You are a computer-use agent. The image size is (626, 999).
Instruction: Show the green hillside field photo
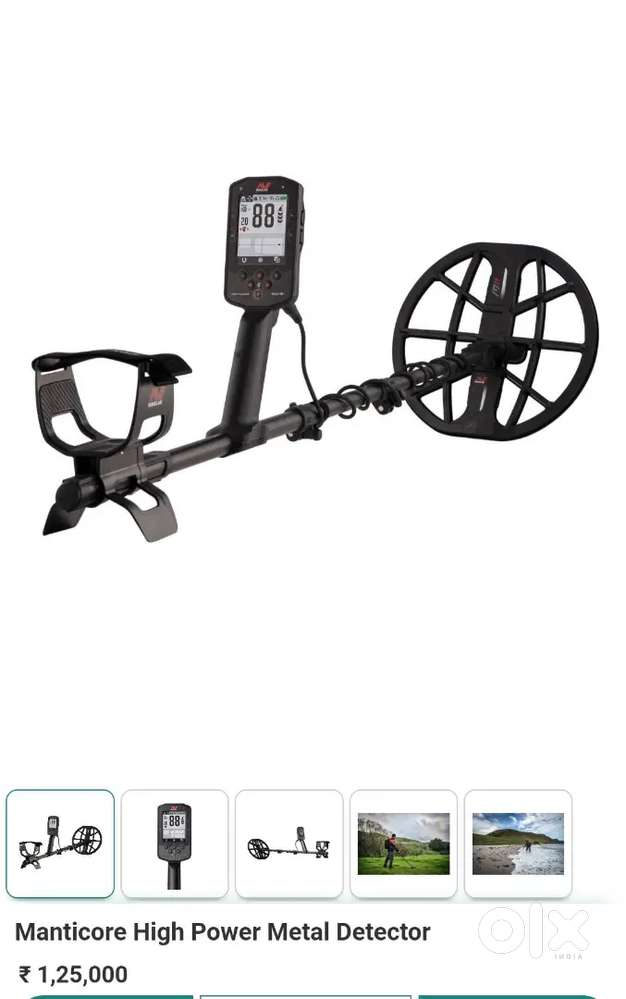click(404, 843)
